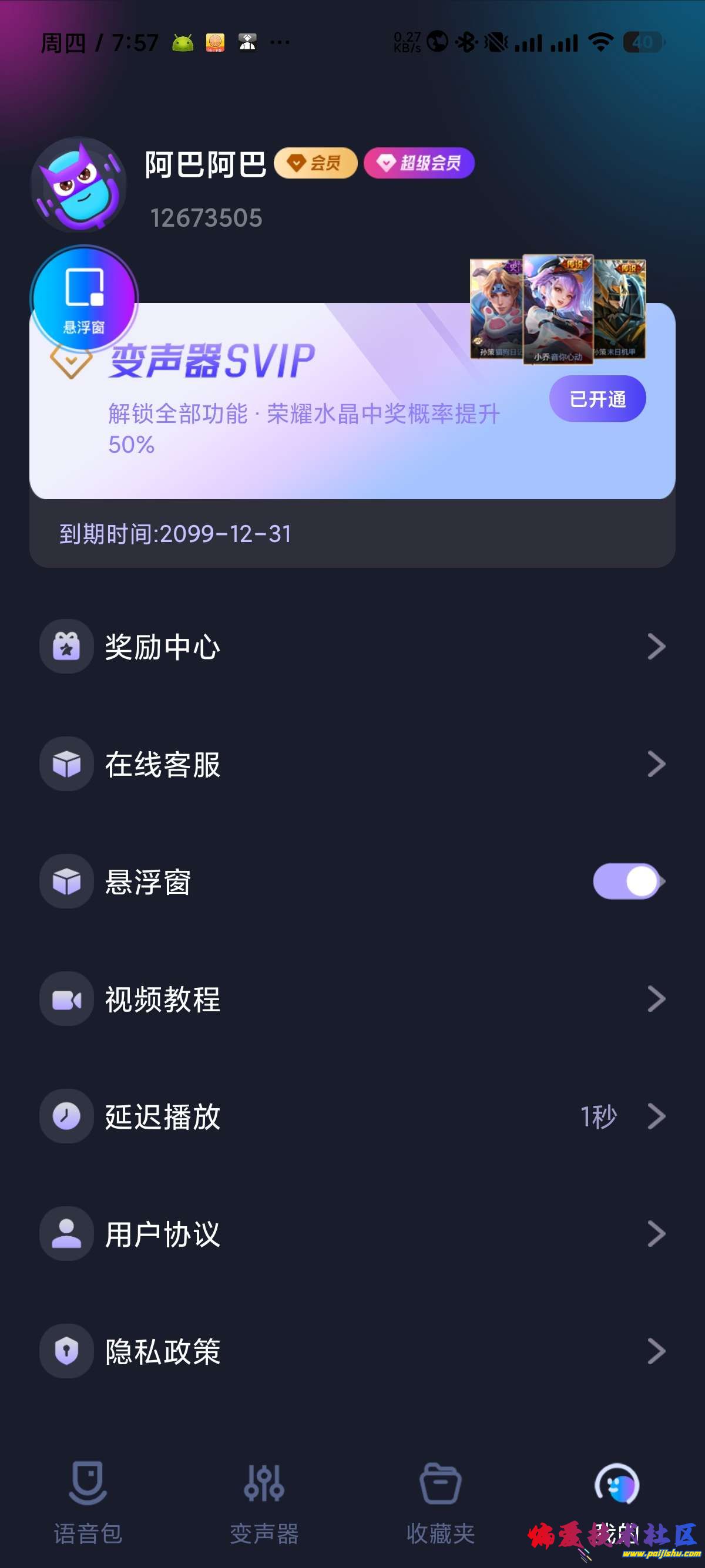Tap the 悬浮窗 floating bubble
This screenshot has width=705, height=1568.
point(84,299)
